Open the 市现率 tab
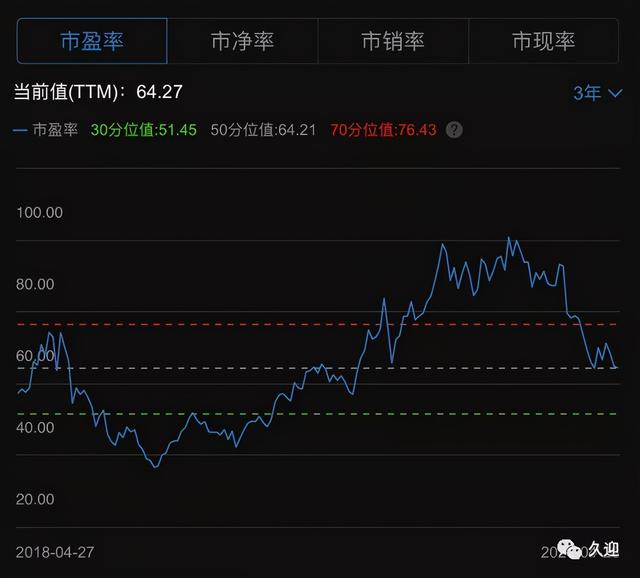Screen dimensions: 640x578 543,41
